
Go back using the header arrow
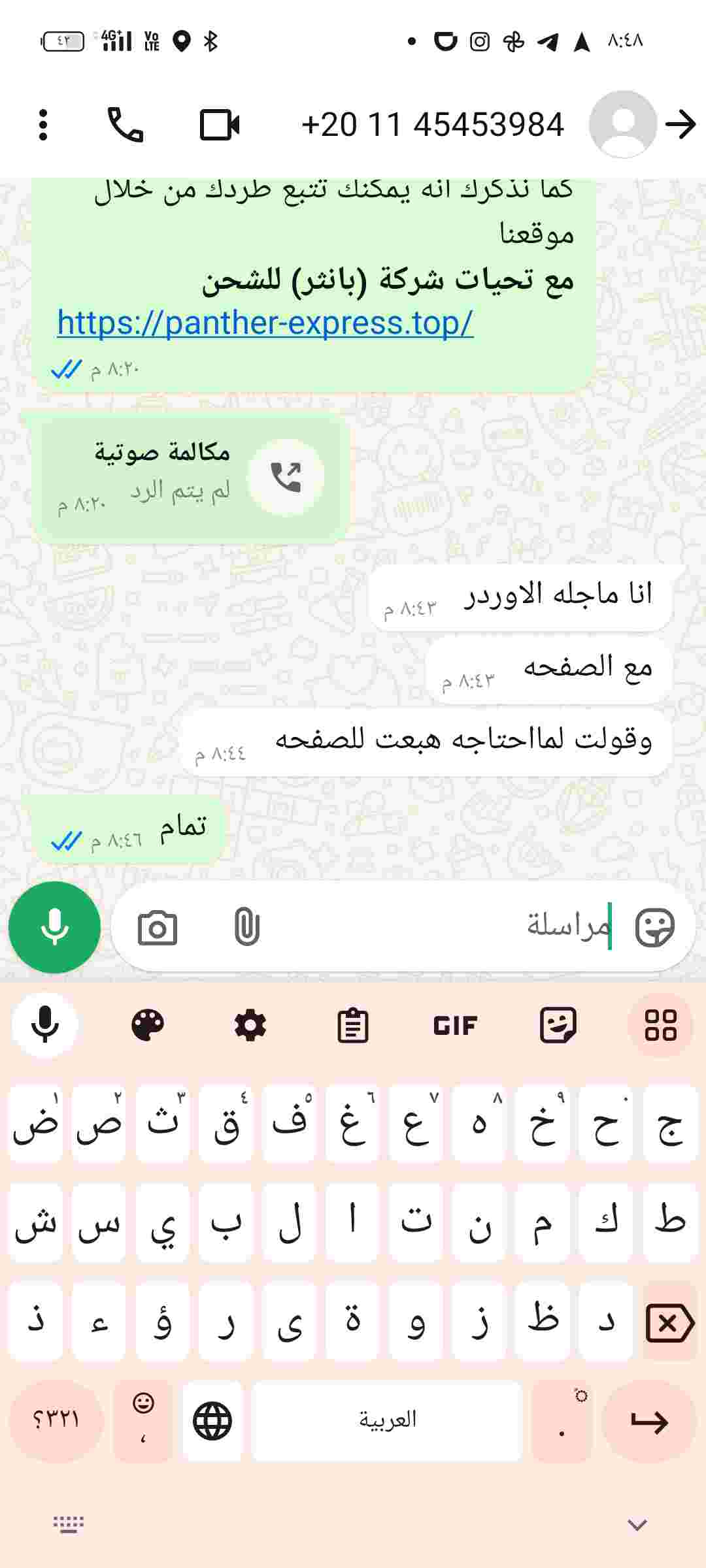680,125
